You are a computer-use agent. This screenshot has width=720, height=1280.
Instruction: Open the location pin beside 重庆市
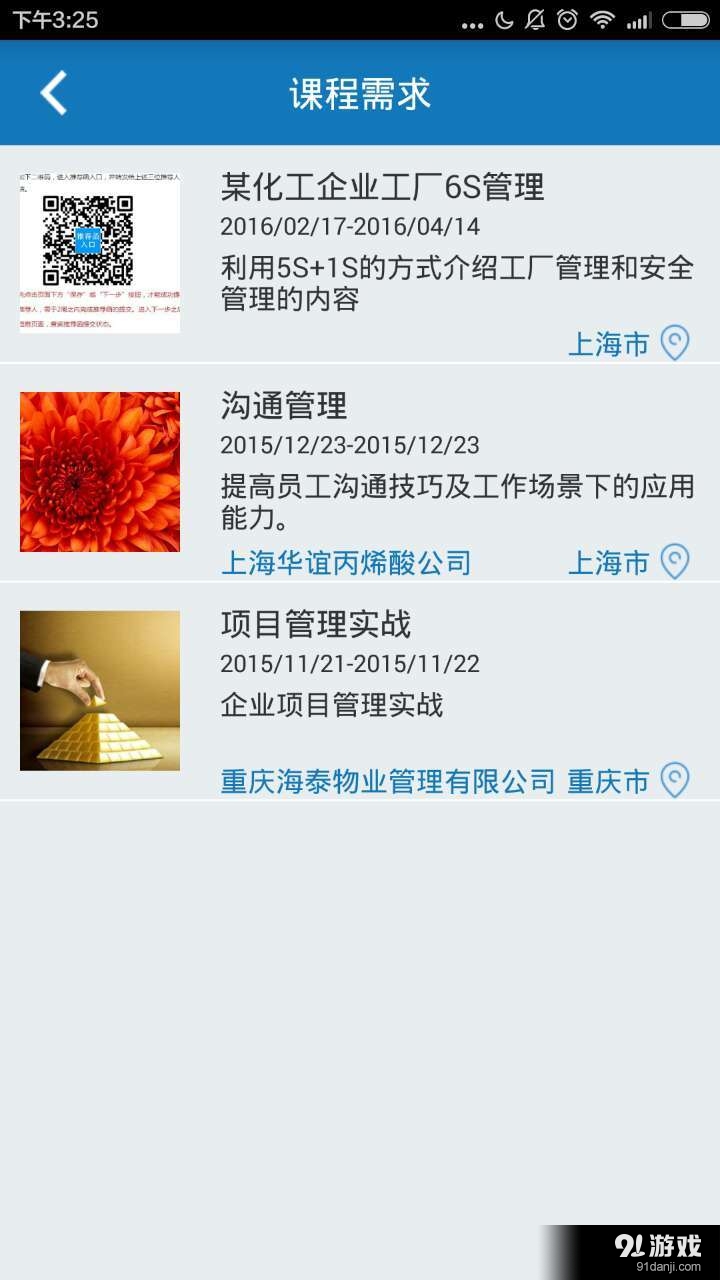(x=675, y=780)
